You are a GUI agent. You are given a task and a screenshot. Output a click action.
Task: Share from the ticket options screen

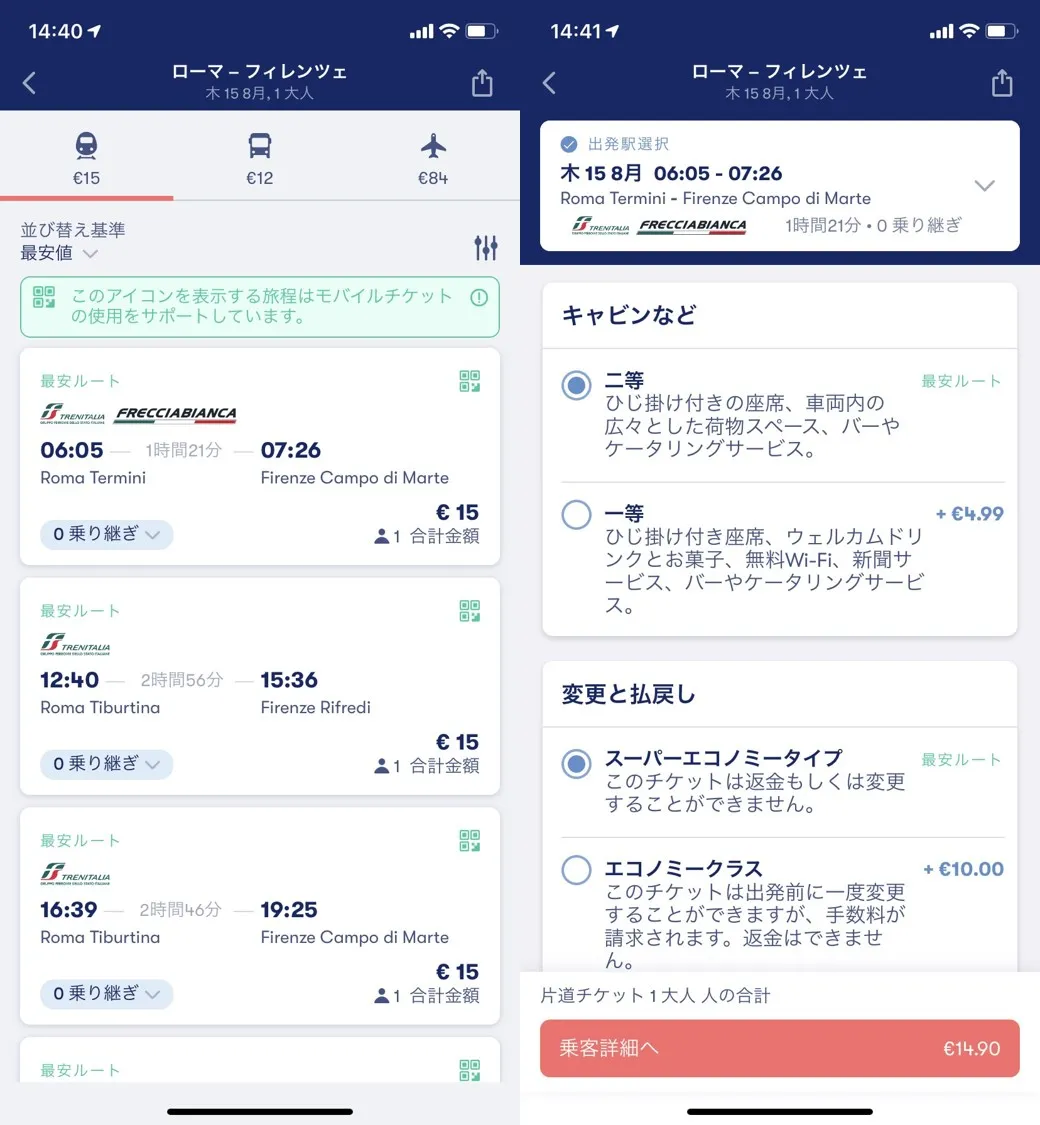(1002, 83)
